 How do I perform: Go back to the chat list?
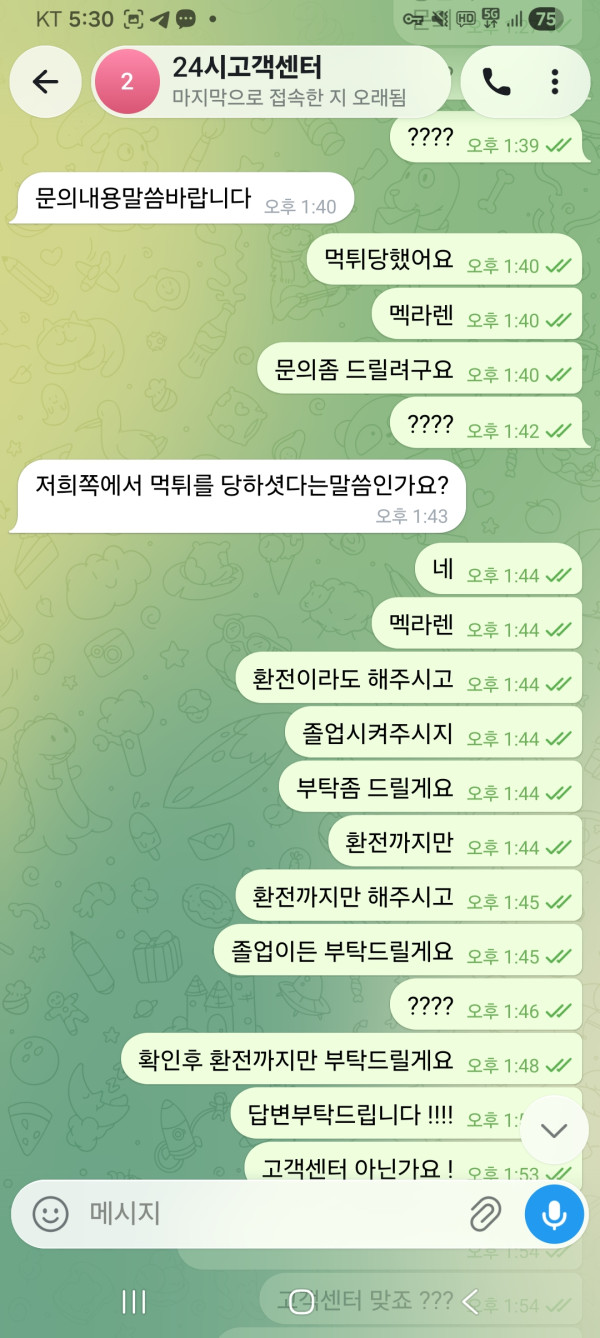45,82
